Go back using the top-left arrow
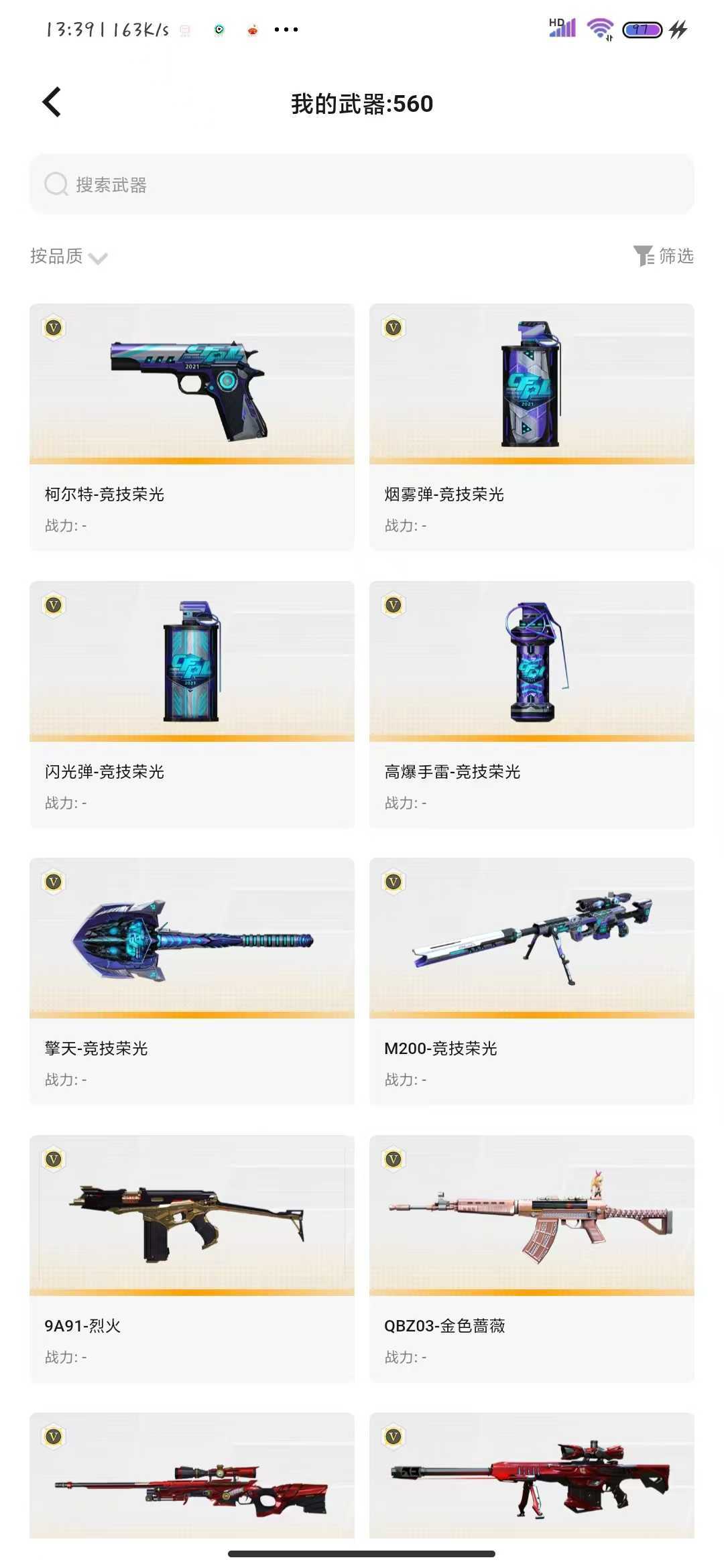This screenshot has width=724, height=1568. 52,103
